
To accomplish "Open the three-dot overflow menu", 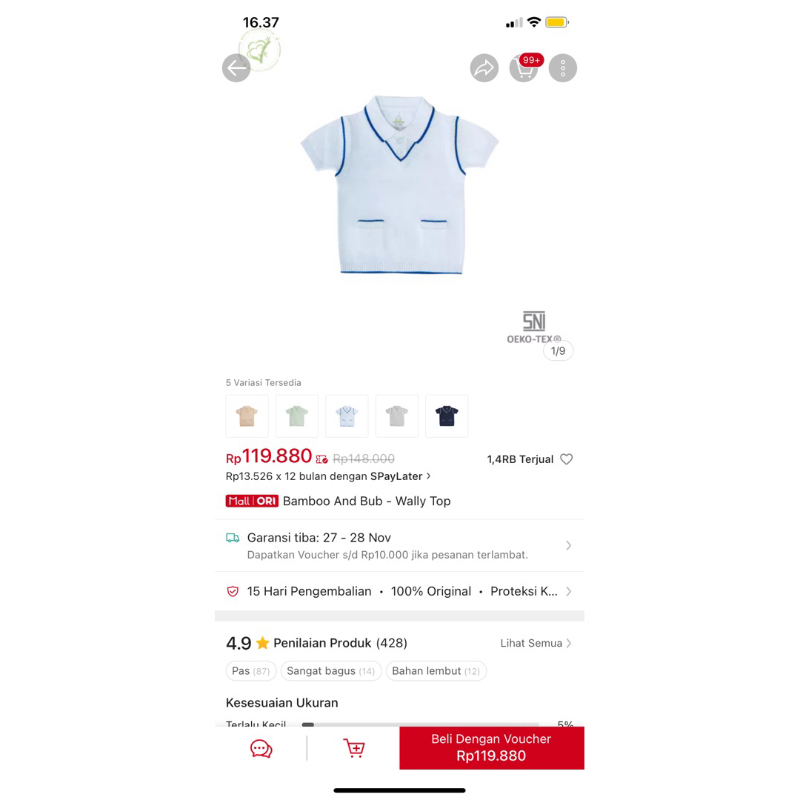I will coord(563,68).
